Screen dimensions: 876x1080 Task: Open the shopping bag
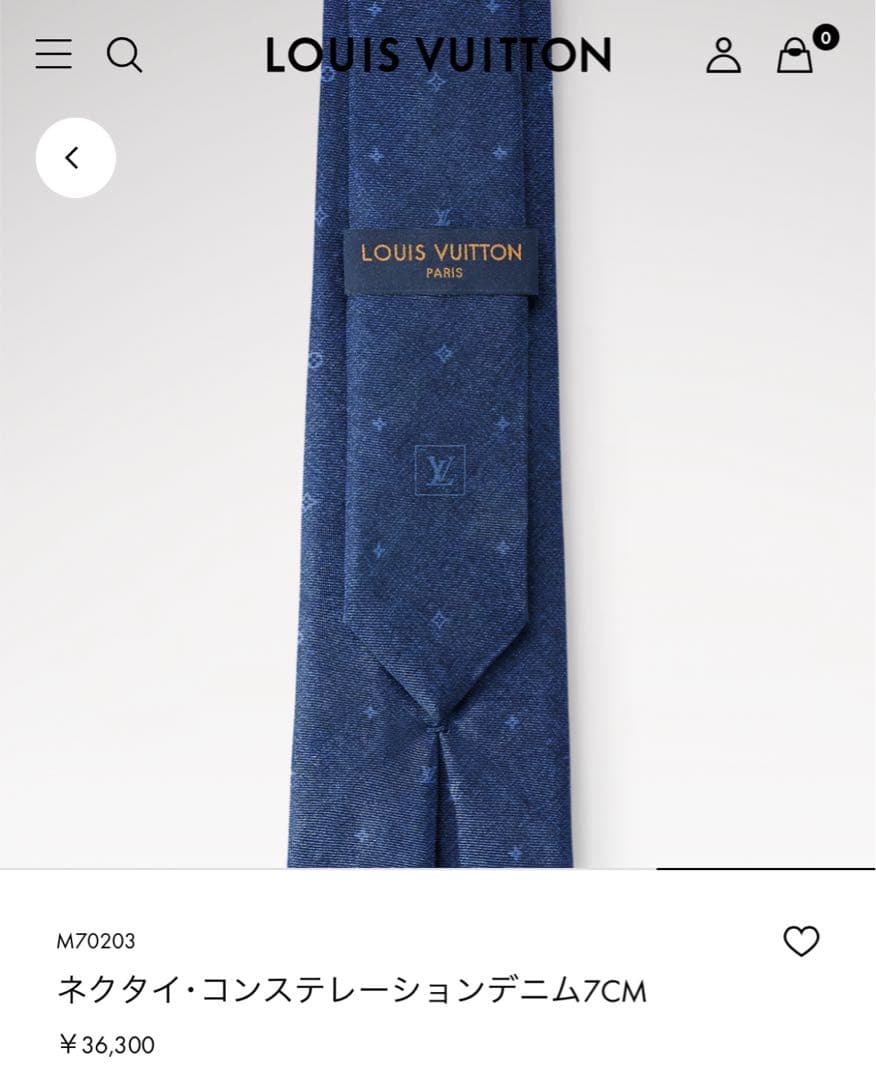pos(793,57)
